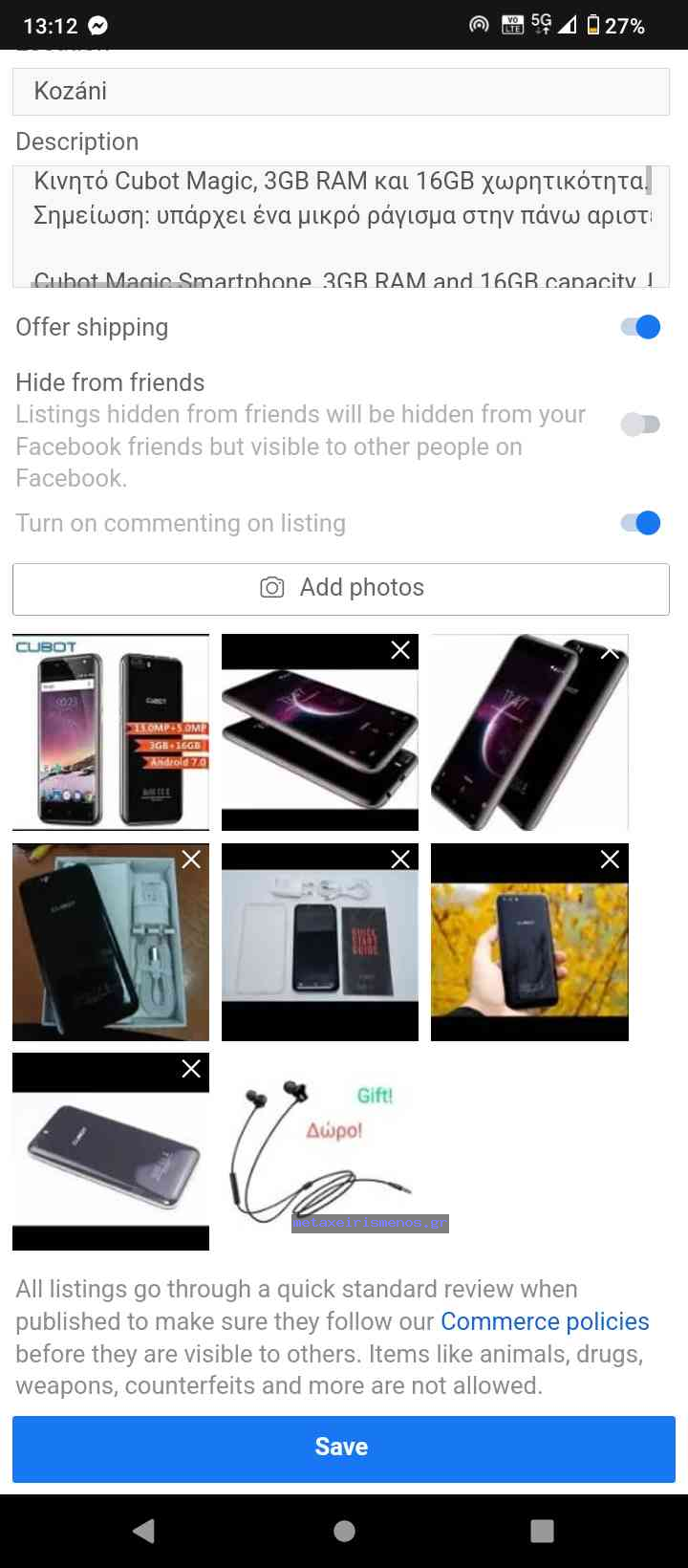Save the listing changes
This screenshot has width=688, height=1568.
pos(343,1448)
